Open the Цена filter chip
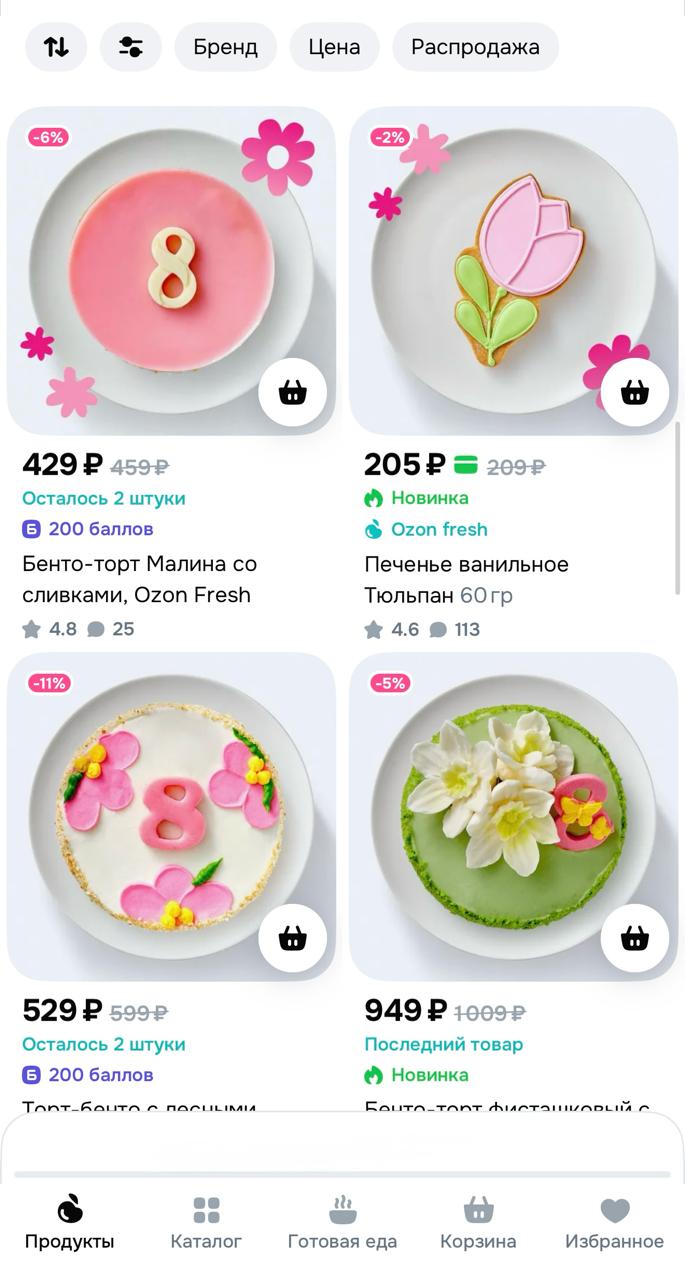This screenshot has height=1280, width=685. pos(334,47)
